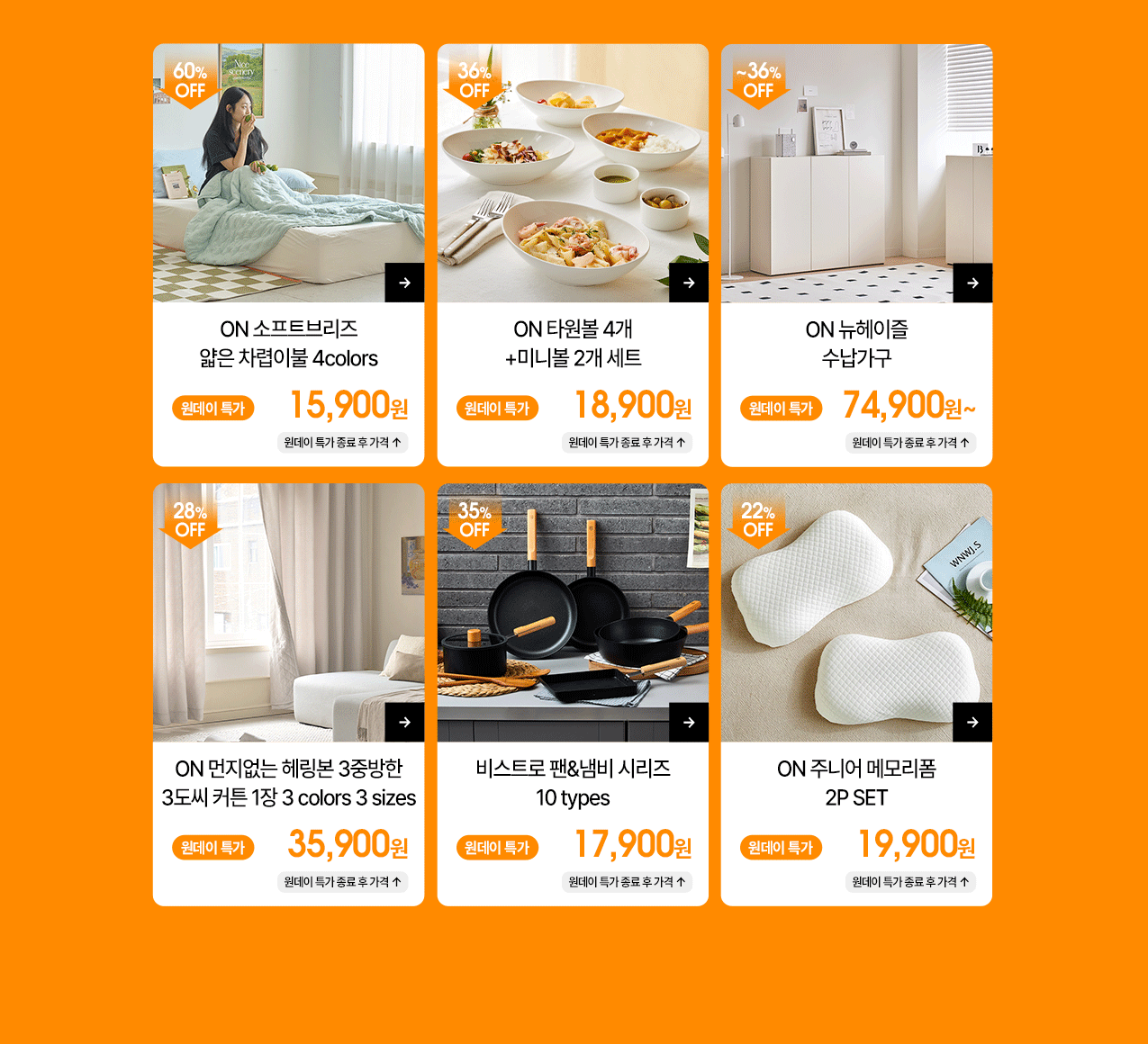This screenshot has width=1148, height=1044.
Task: Show post-sale price for 타원볼 세트
Action: 627,443
